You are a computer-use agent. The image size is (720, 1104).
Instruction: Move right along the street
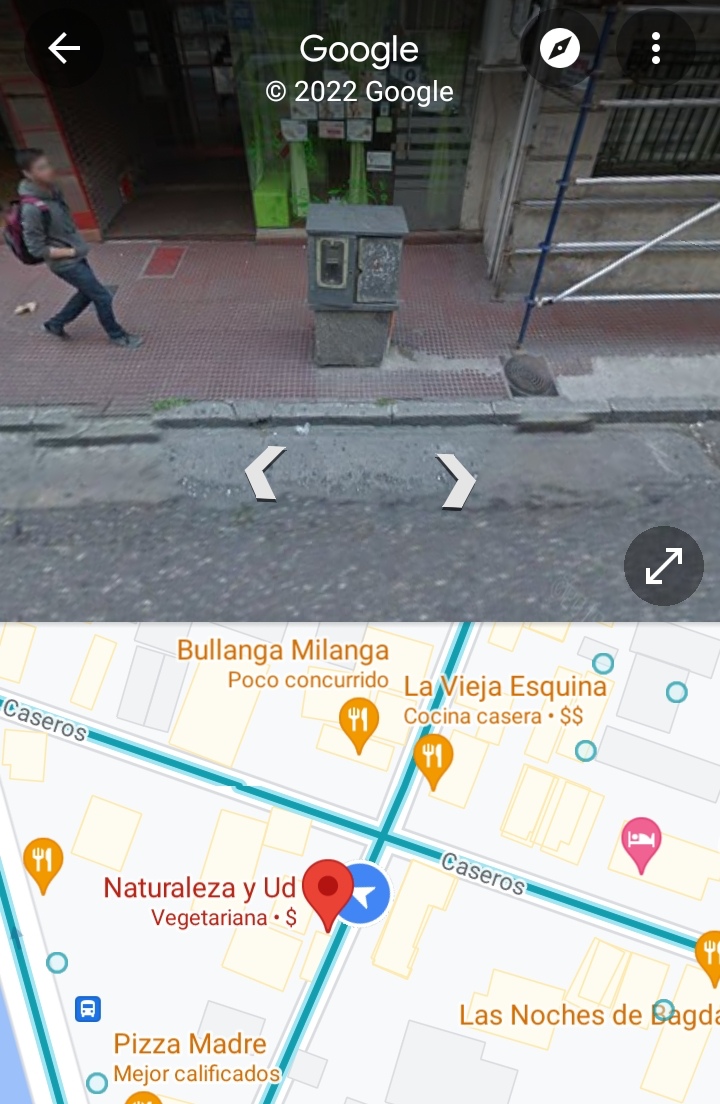(456, 481)
